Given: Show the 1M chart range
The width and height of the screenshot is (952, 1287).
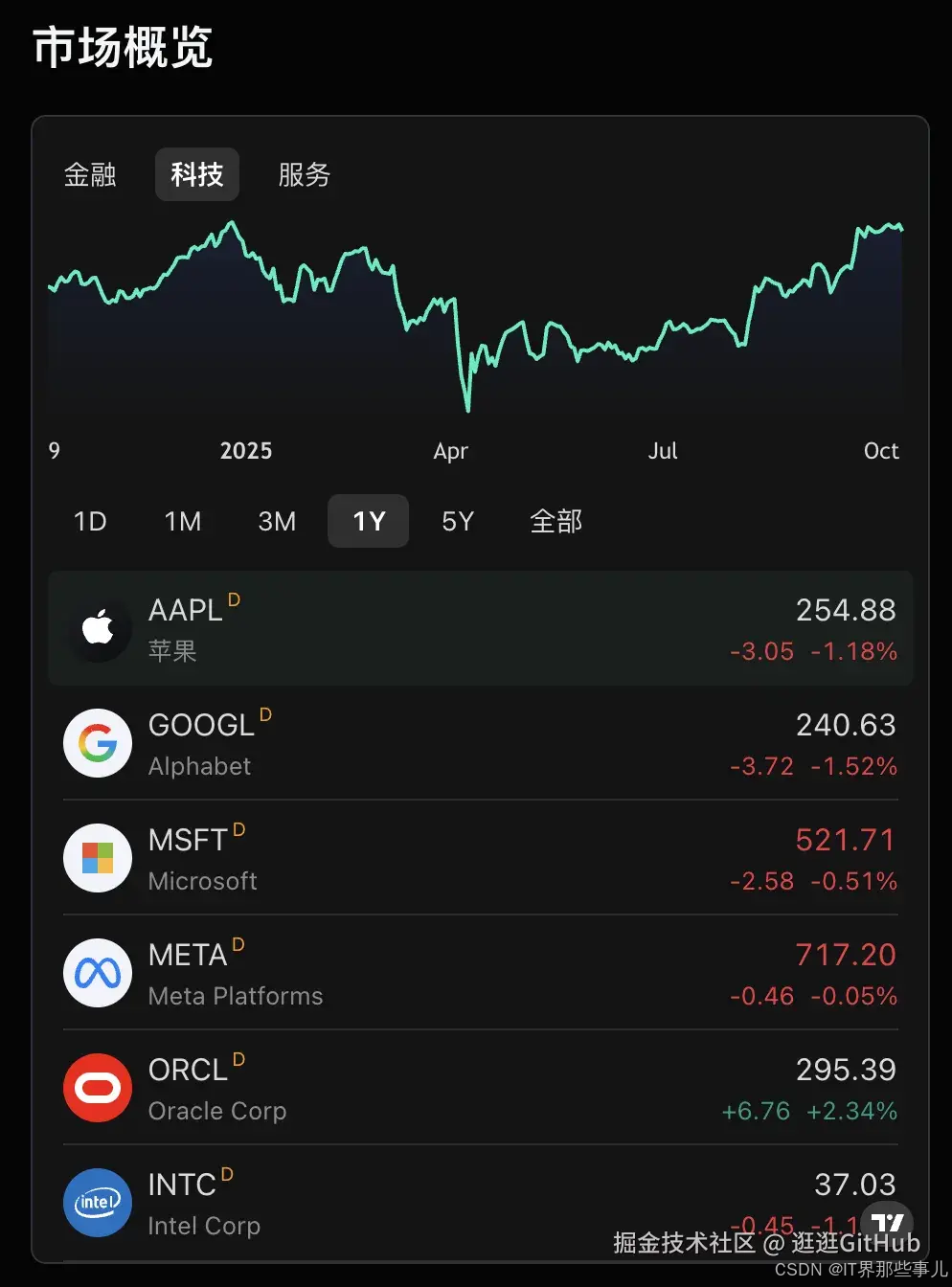Looking at the screenshot, I should click(x=183, y=521).
